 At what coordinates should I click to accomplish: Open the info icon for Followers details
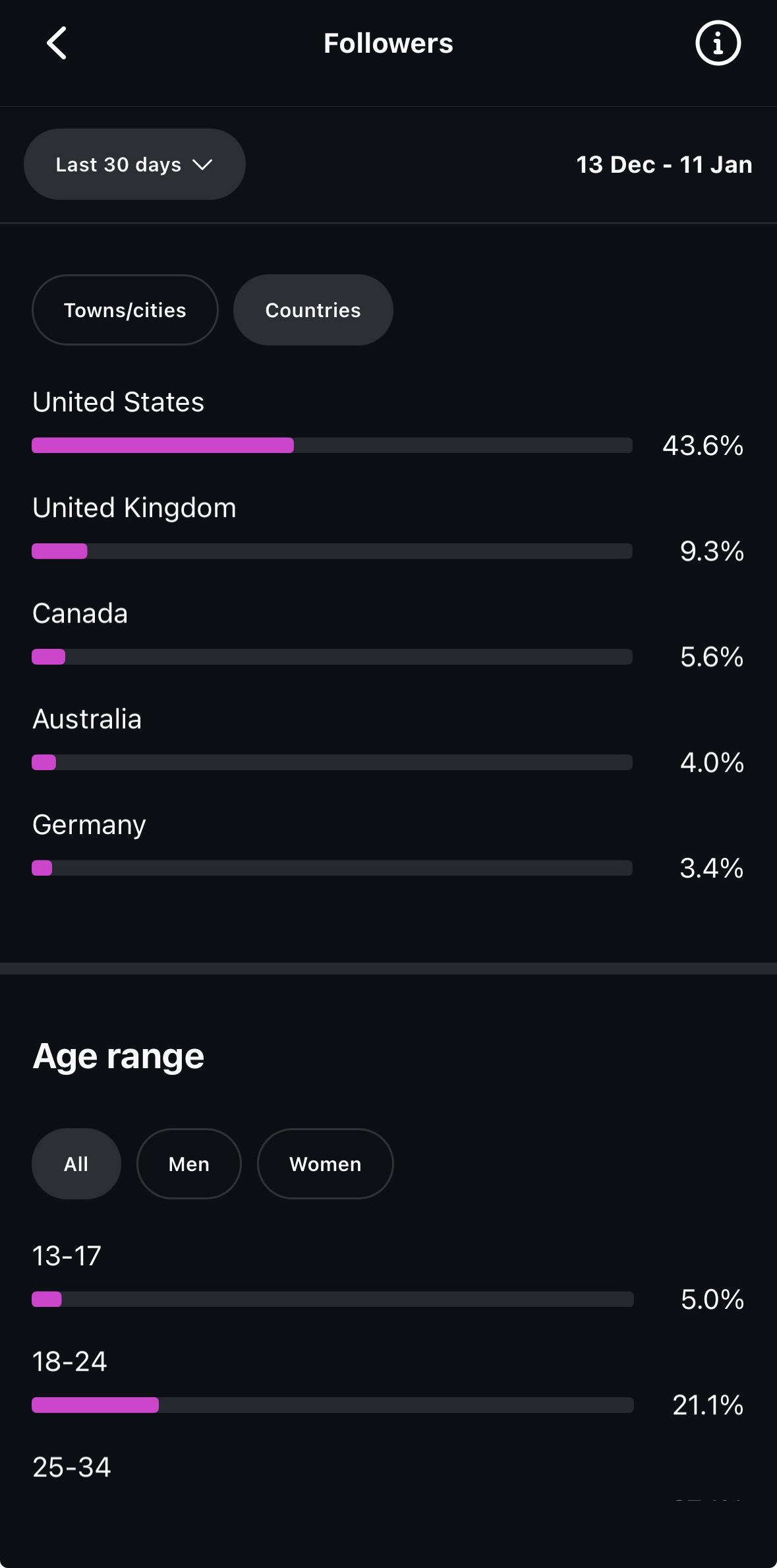tap(718, 43)
